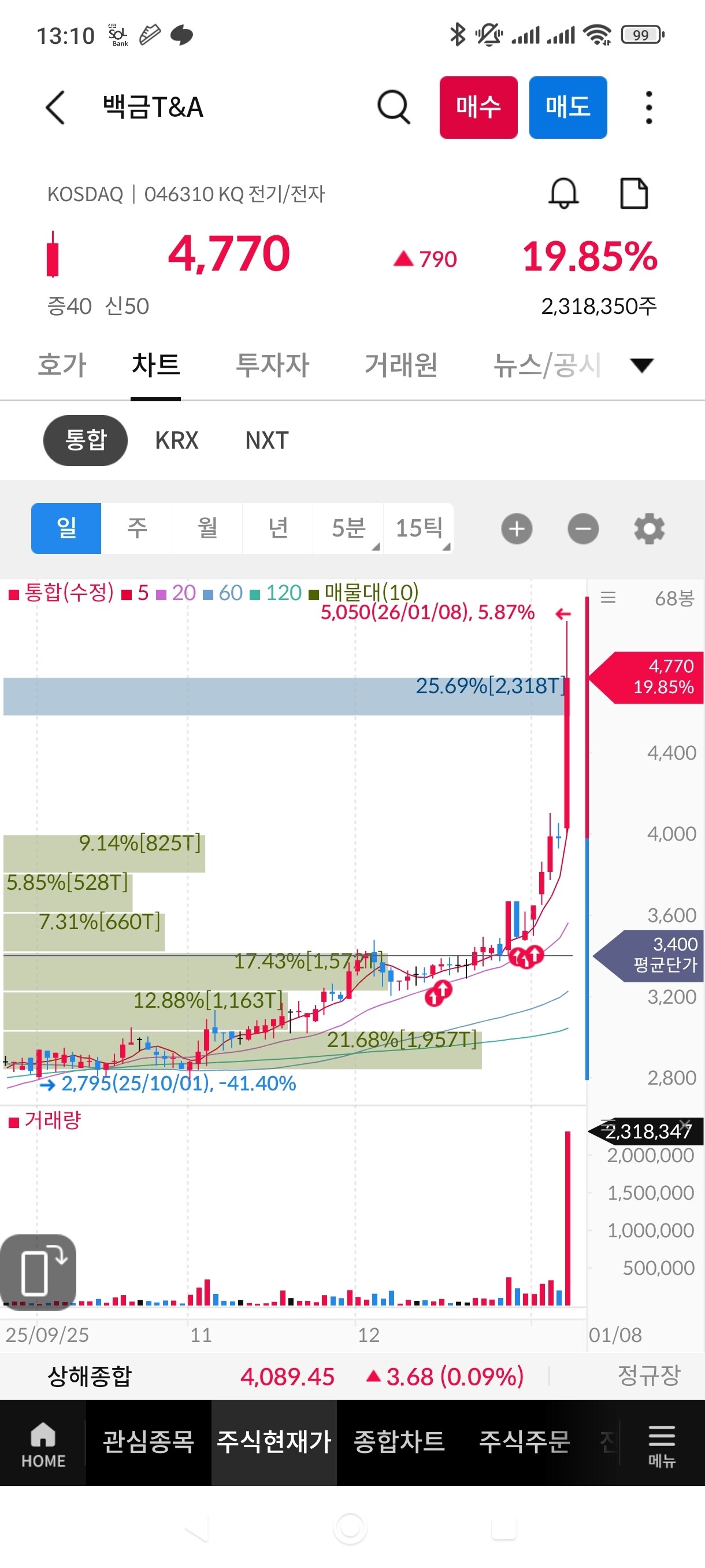Go back using the top-left arrow

click(x=55, y=108)
